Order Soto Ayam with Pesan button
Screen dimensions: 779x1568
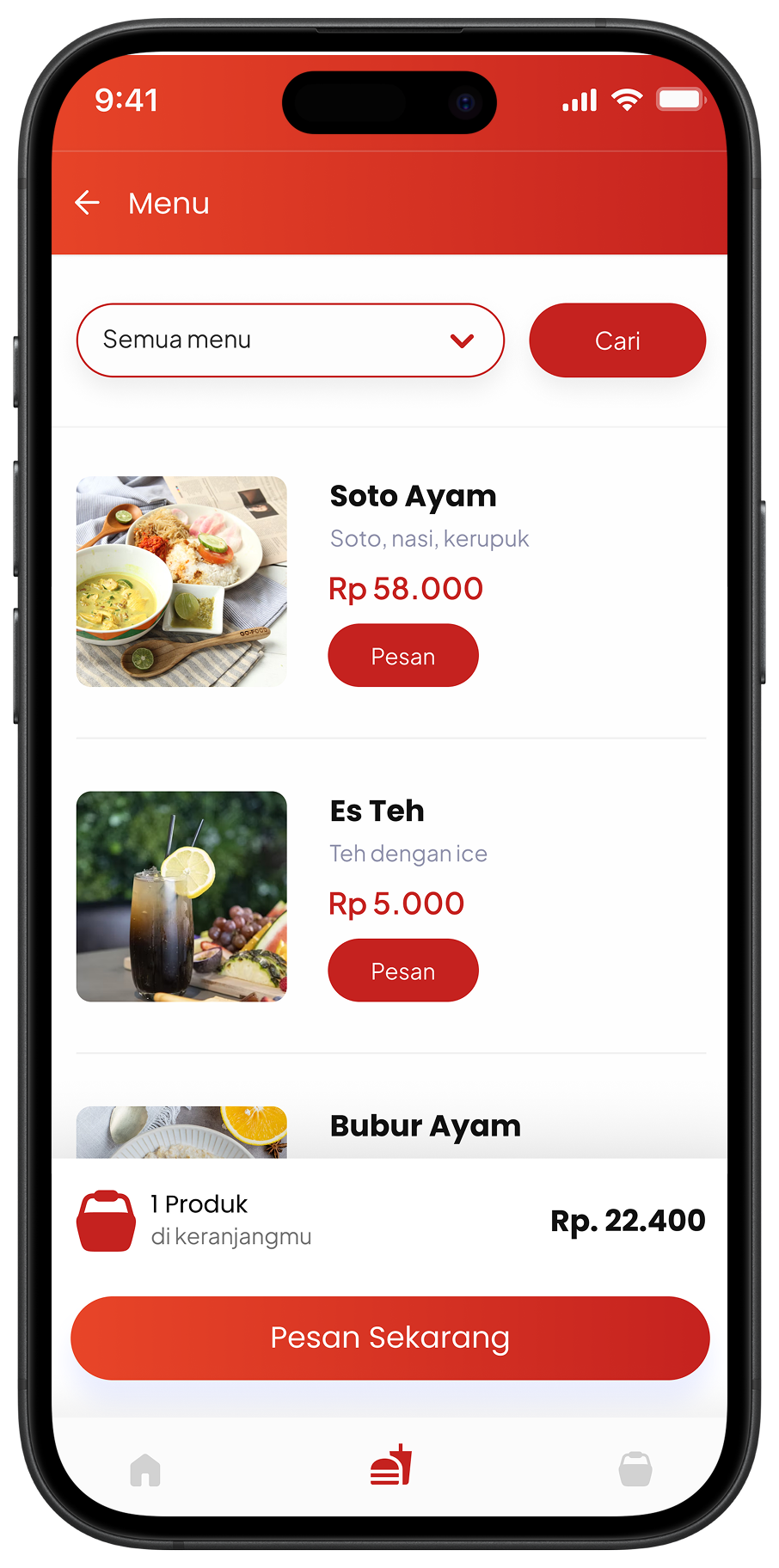402,656
